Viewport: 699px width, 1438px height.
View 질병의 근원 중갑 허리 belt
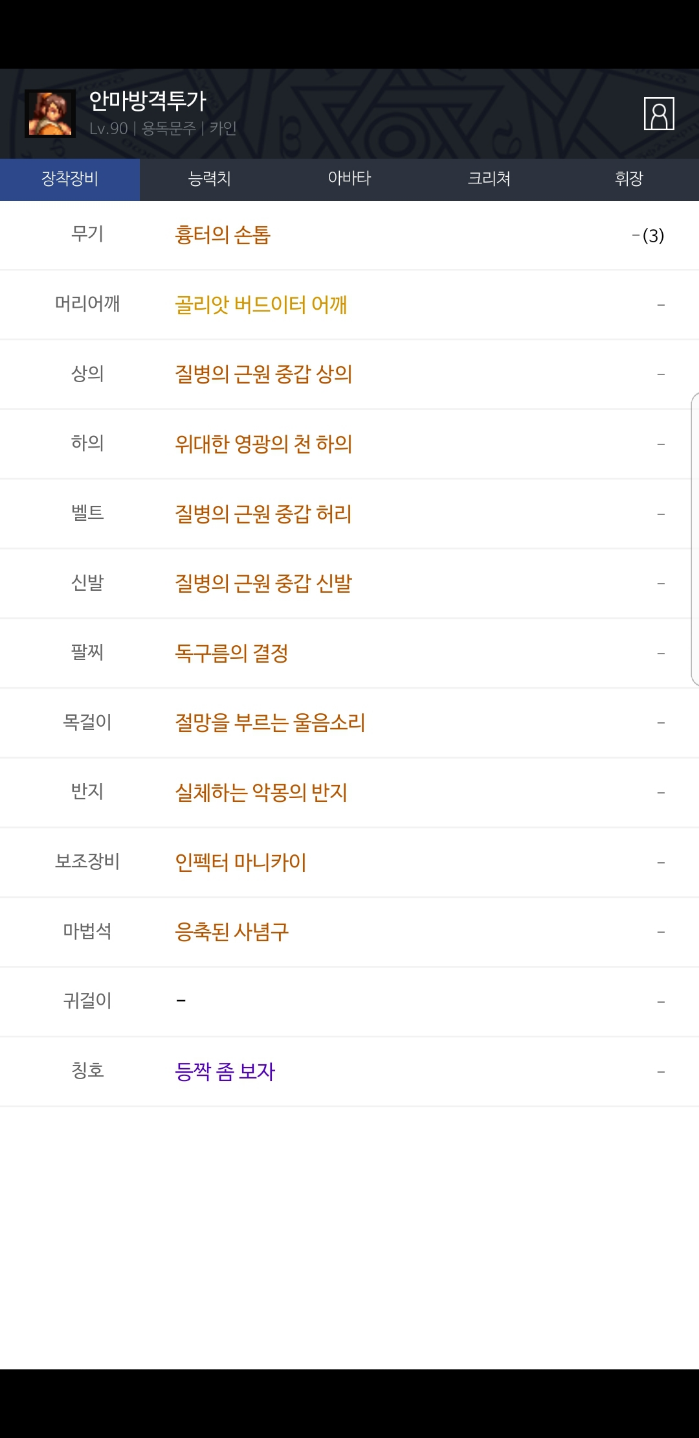[x=264, y=514]
